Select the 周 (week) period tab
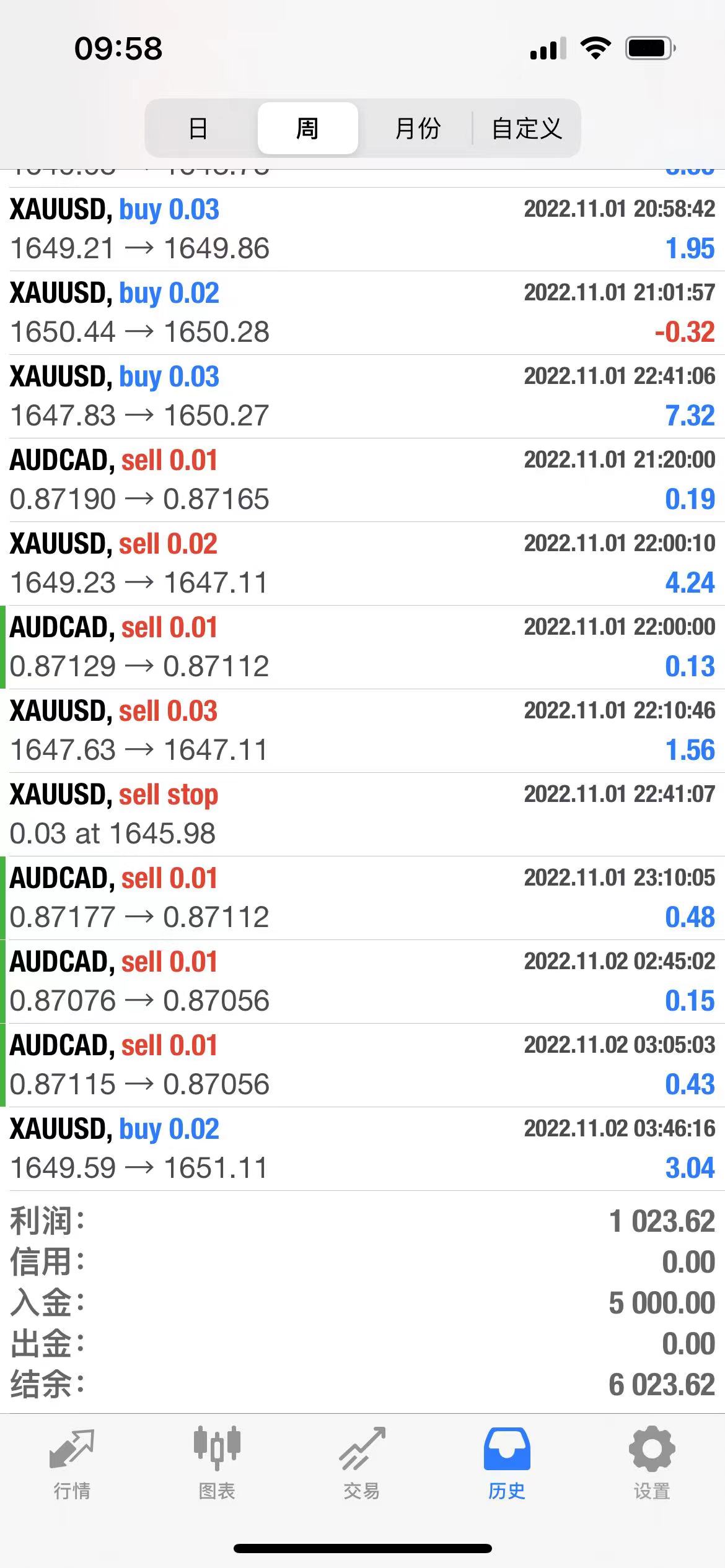The width and height of the screenshot is (725, 1568). pyautogui.click(x=307, y=129)
